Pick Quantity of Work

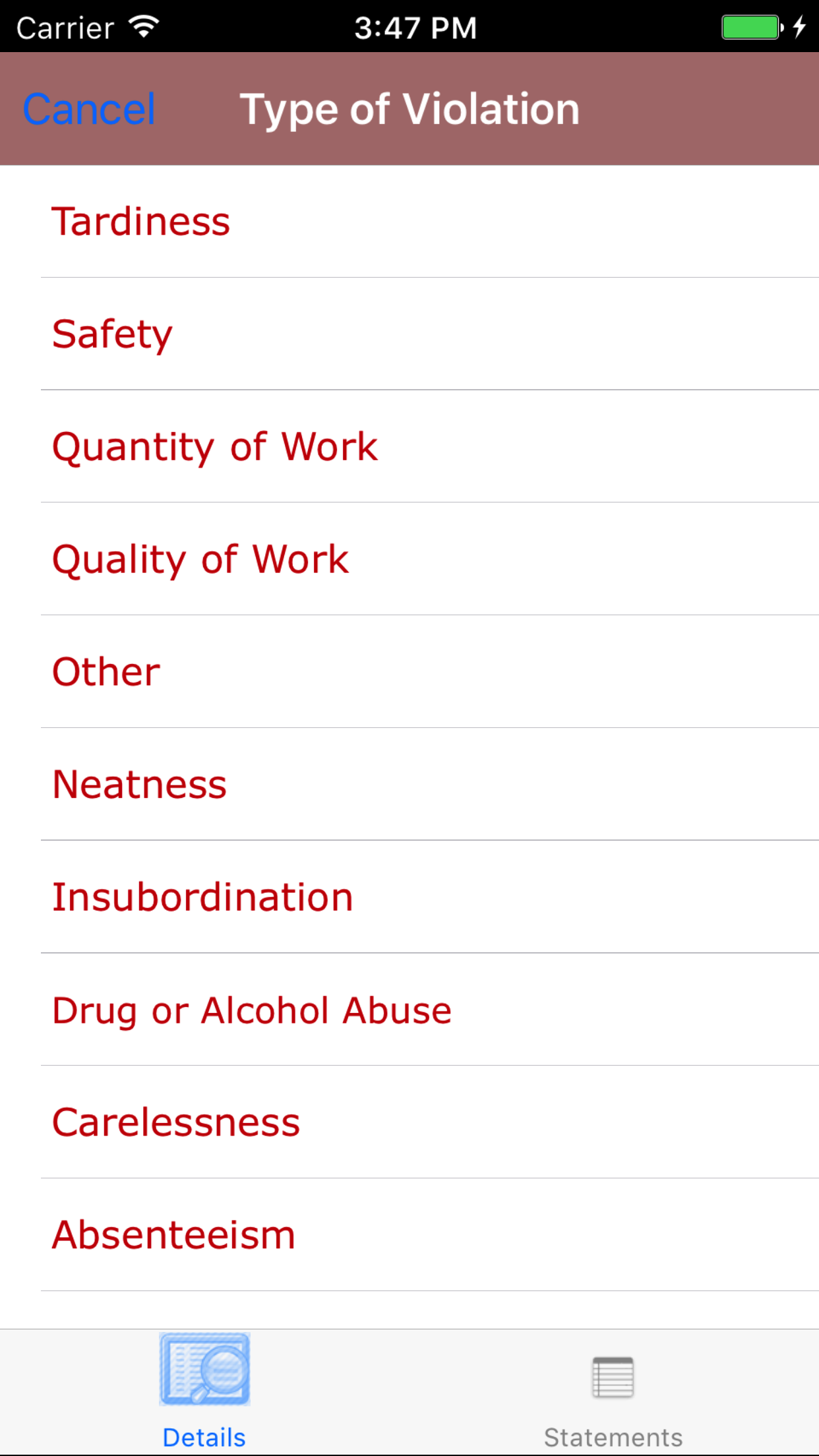215,447
